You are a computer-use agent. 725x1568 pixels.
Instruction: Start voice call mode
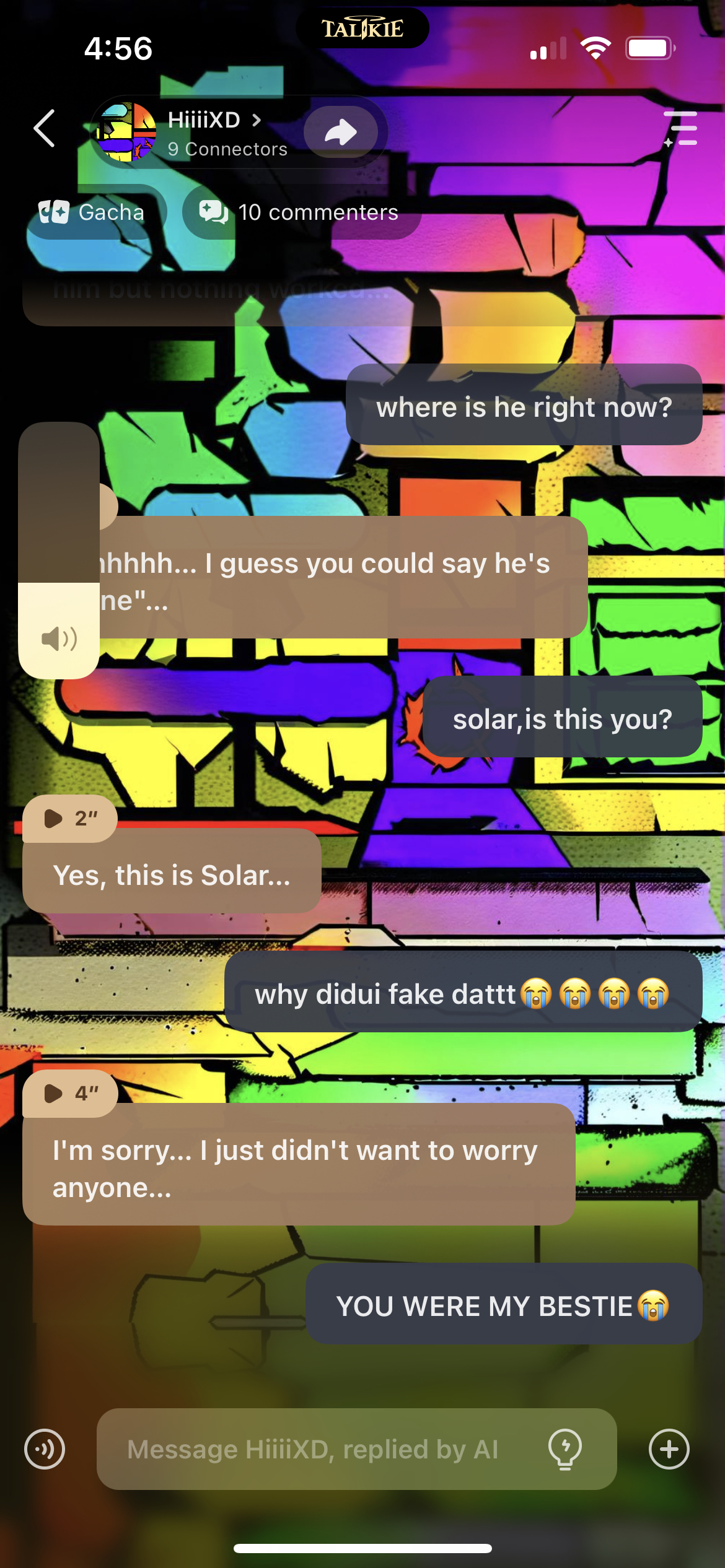pyautogui.click(x=45, y=1449)
